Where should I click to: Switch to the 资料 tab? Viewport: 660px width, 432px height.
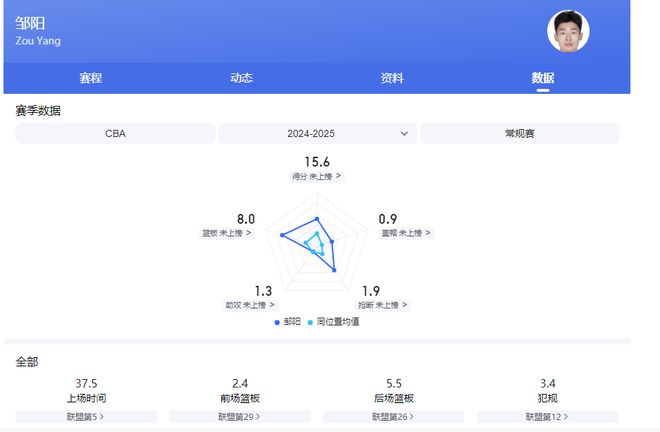point(392,78)
